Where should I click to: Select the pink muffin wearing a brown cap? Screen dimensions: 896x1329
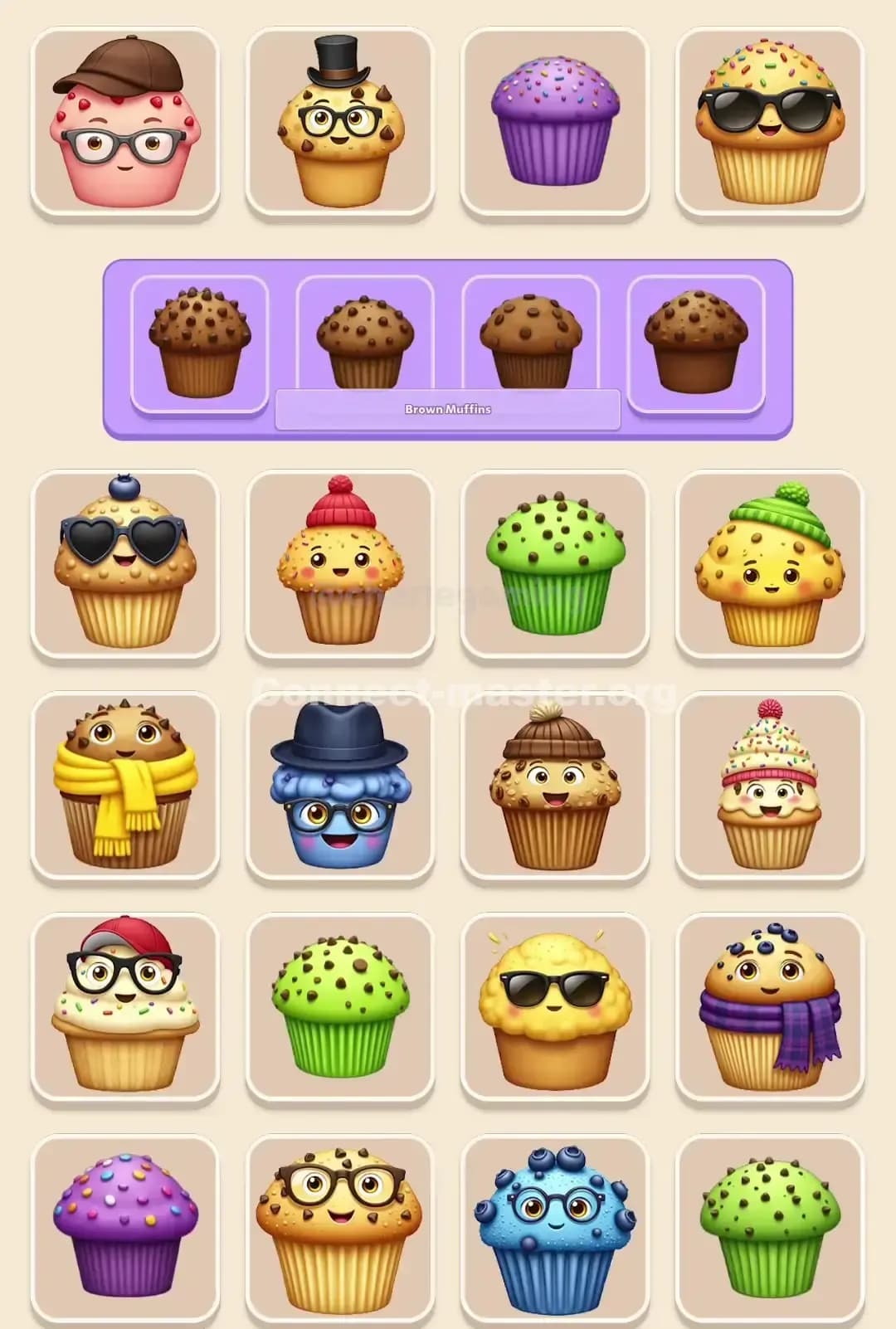(x=124, y=121)
